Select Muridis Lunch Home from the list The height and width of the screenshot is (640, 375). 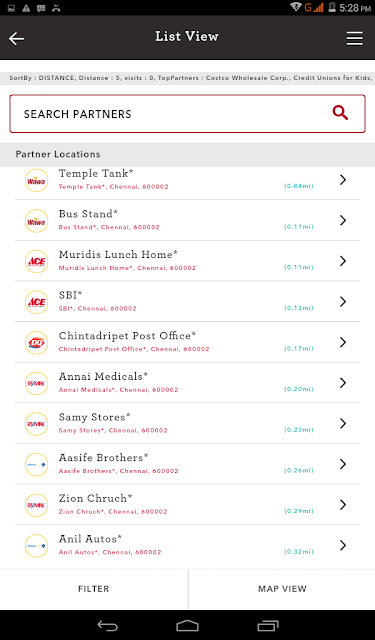[187, 261]
